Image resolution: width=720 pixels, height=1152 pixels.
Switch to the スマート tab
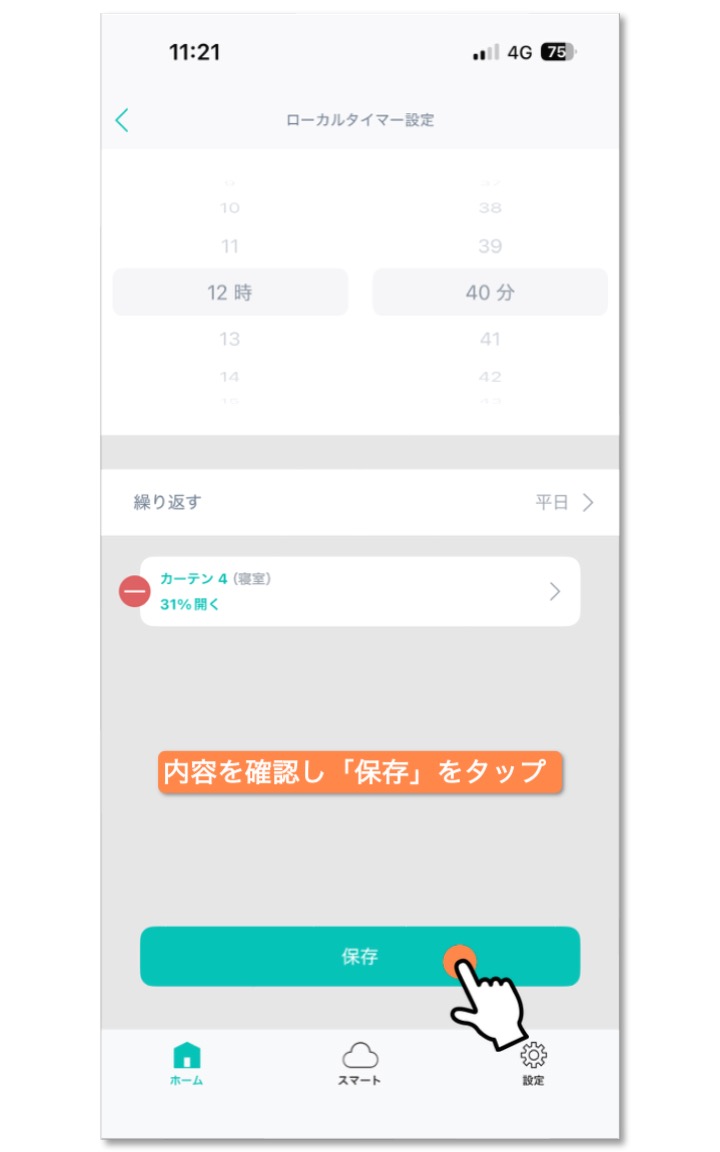pos(359,1064)
